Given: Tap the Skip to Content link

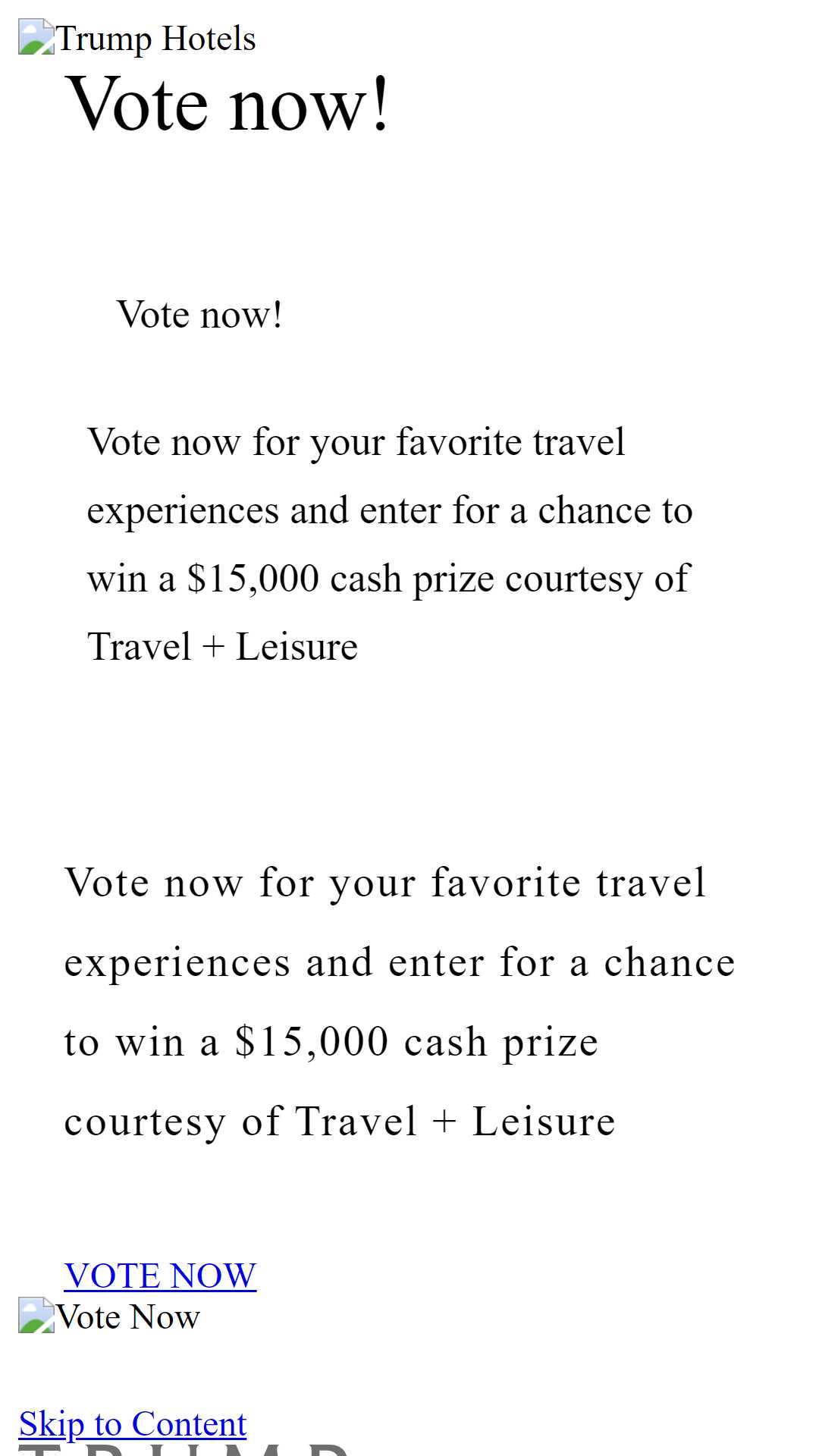Looking at the screenshot, I should coord(133,1424).
